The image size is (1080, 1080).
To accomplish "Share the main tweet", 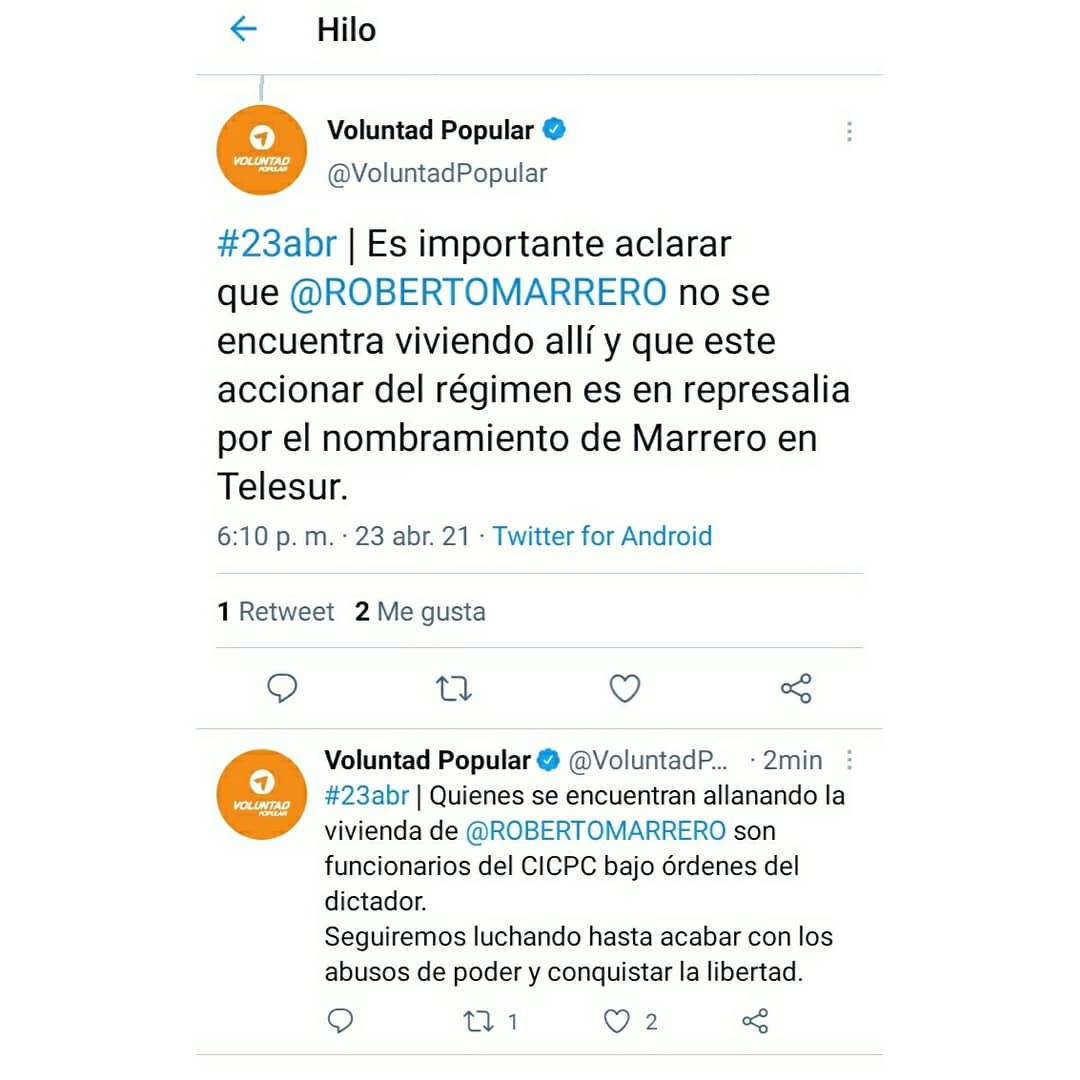I will tap(796, 688).
